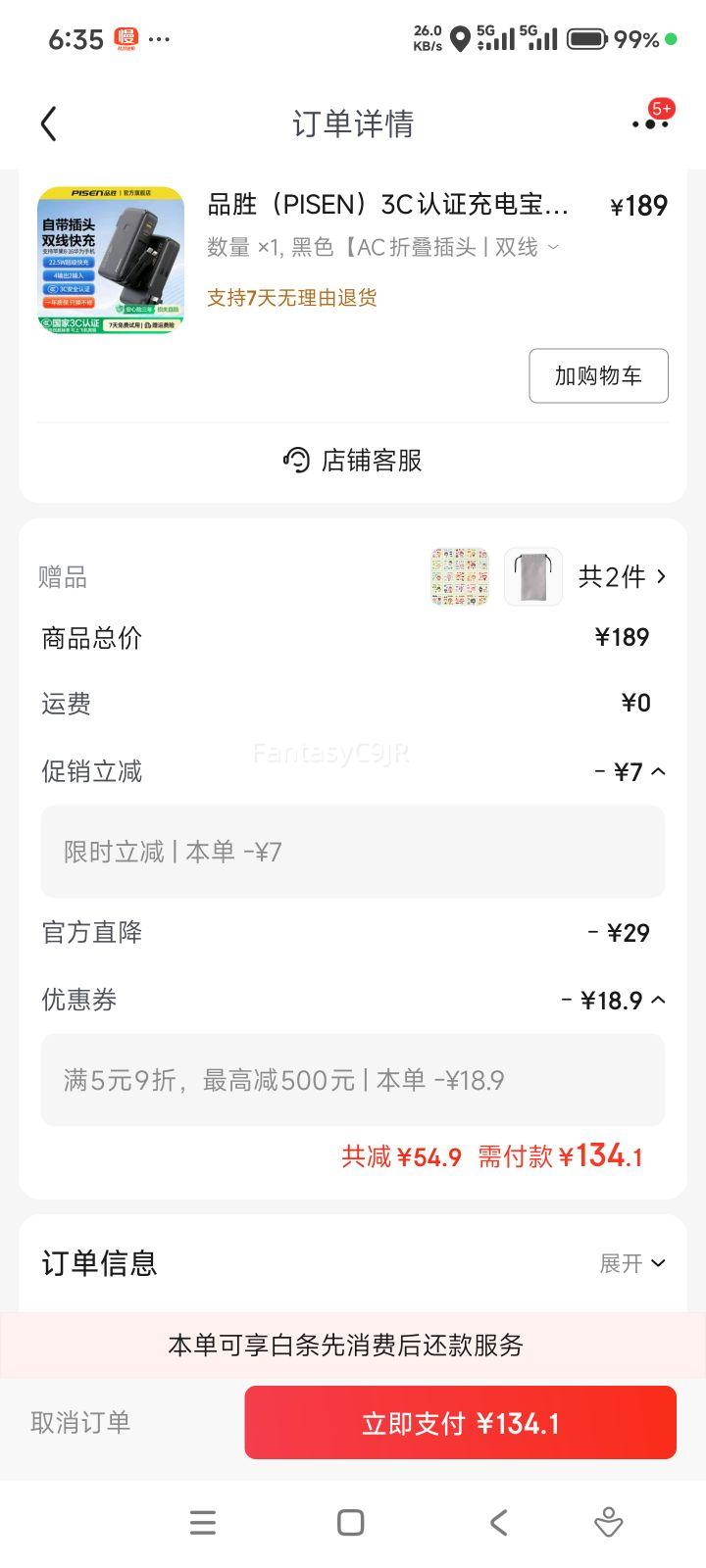Tap the battery indicator in status bar
This screenshot has width=706, height=1568.
(585, 38)
